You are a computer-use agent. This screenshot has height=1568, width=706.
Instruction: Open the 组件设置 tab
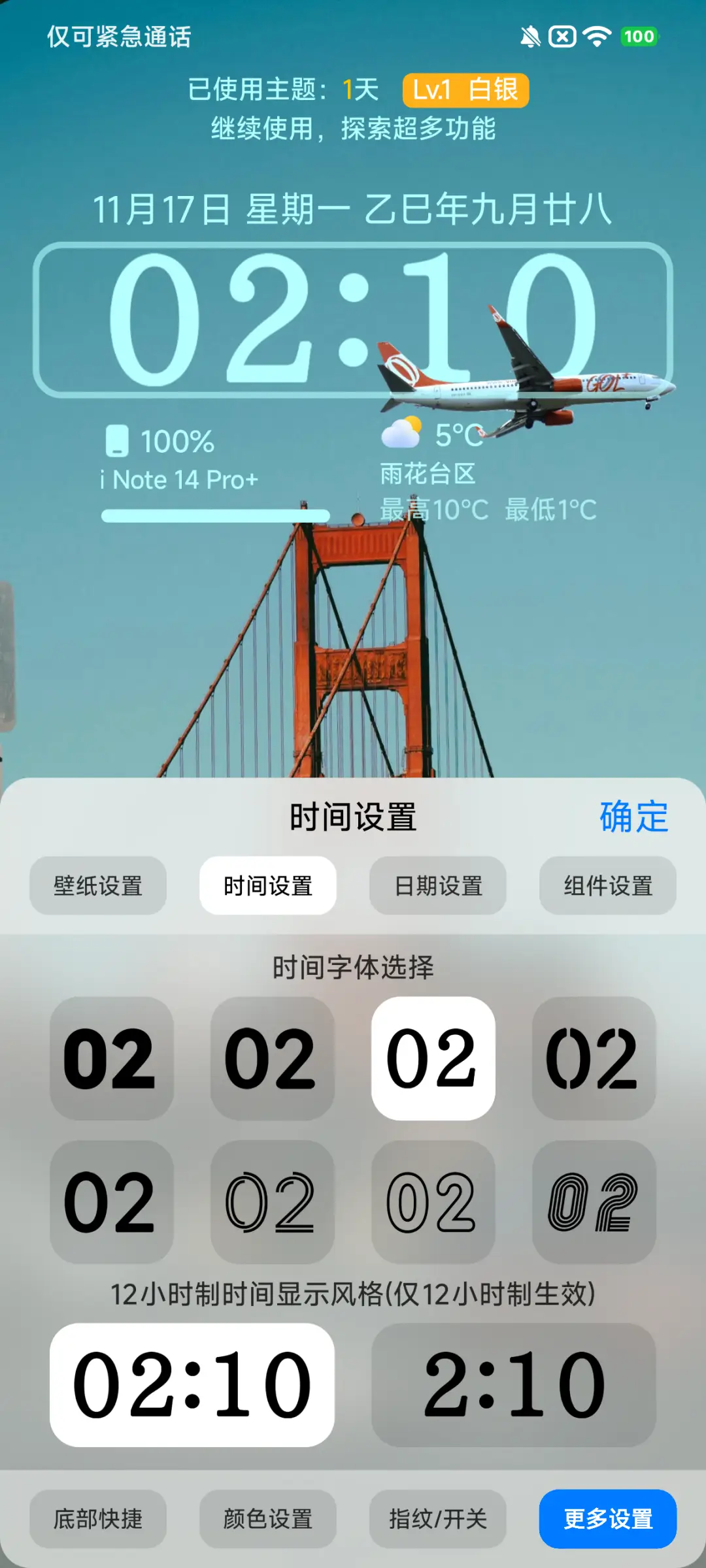607,885
